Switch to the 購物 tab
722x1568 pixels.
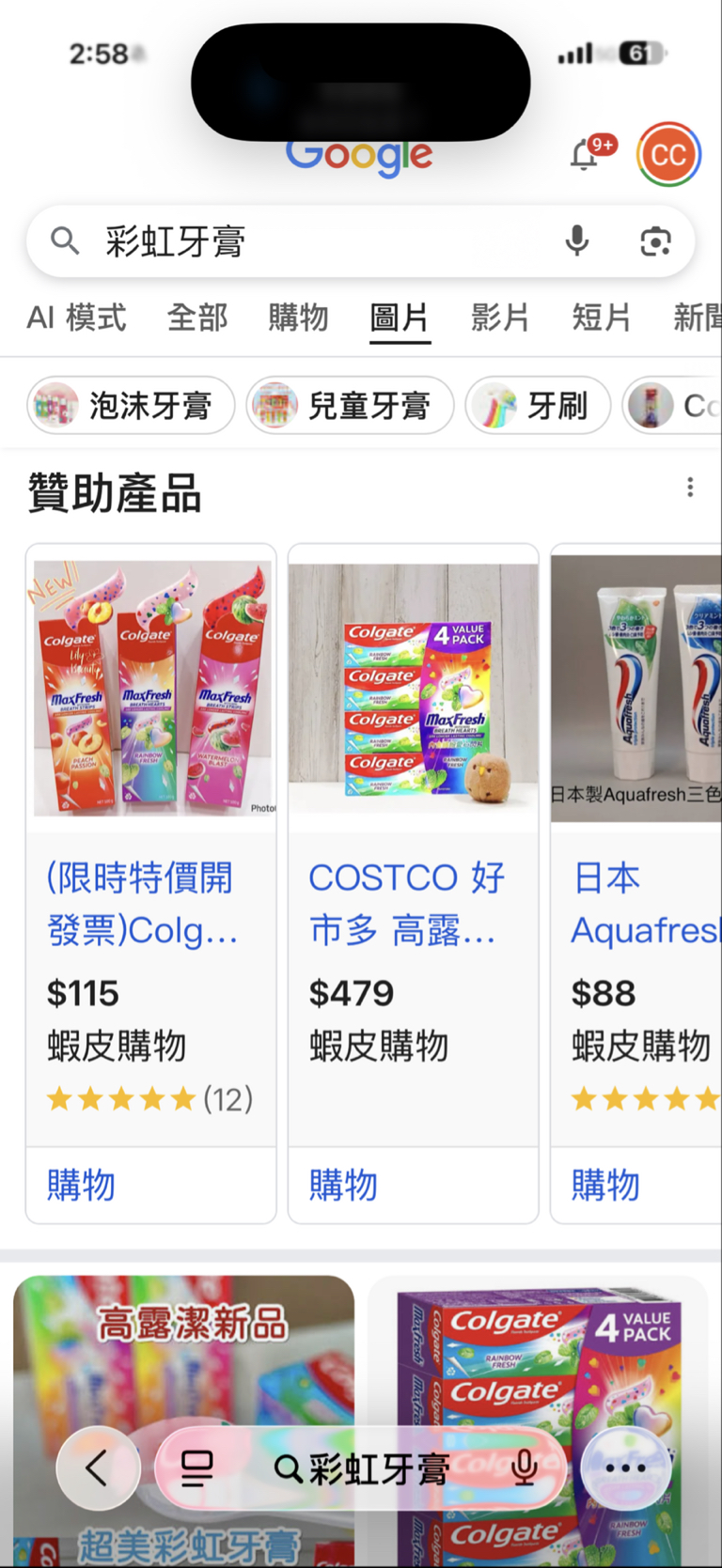pyautogui.click(x=298, y=318)
